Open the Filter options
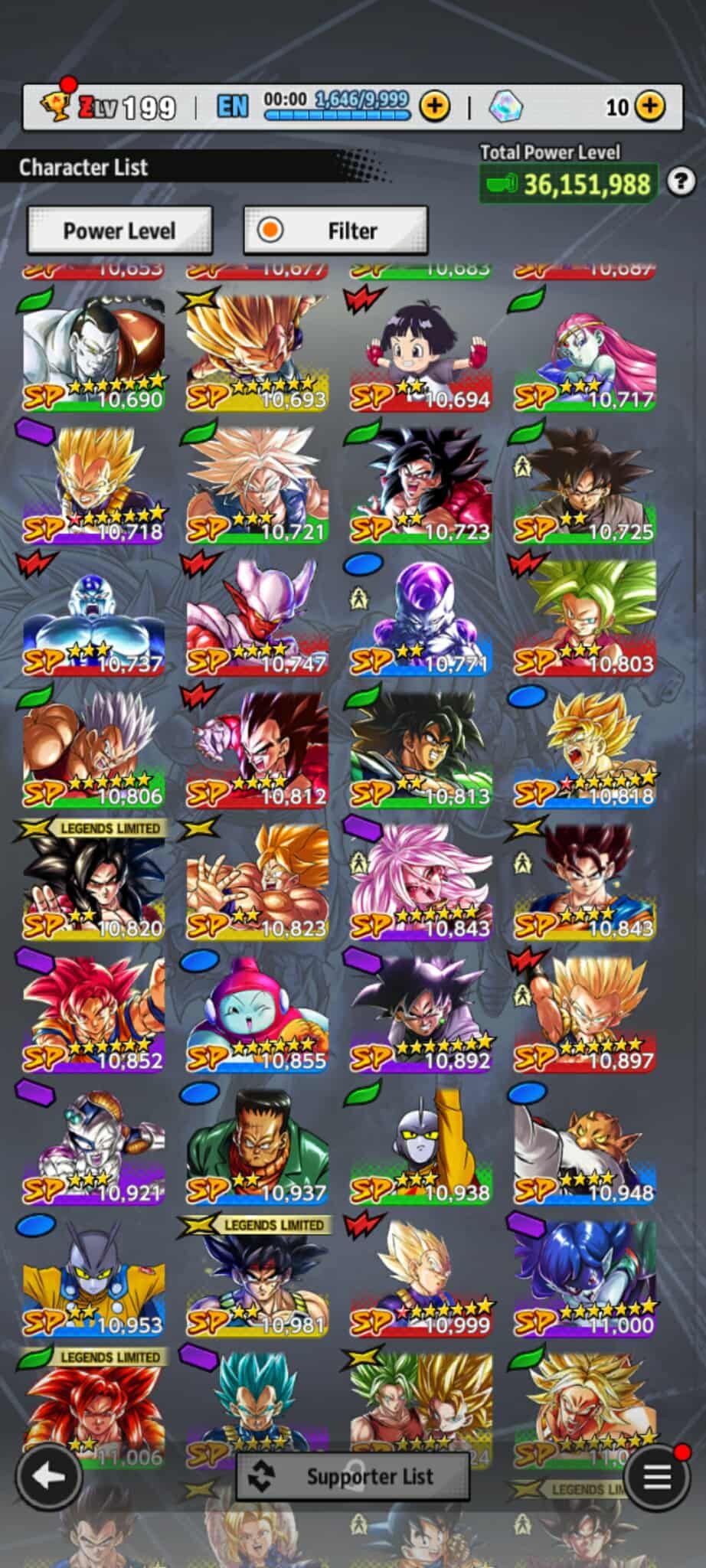This screenshot has height=1568, width=706. click(x=335, y=230)
